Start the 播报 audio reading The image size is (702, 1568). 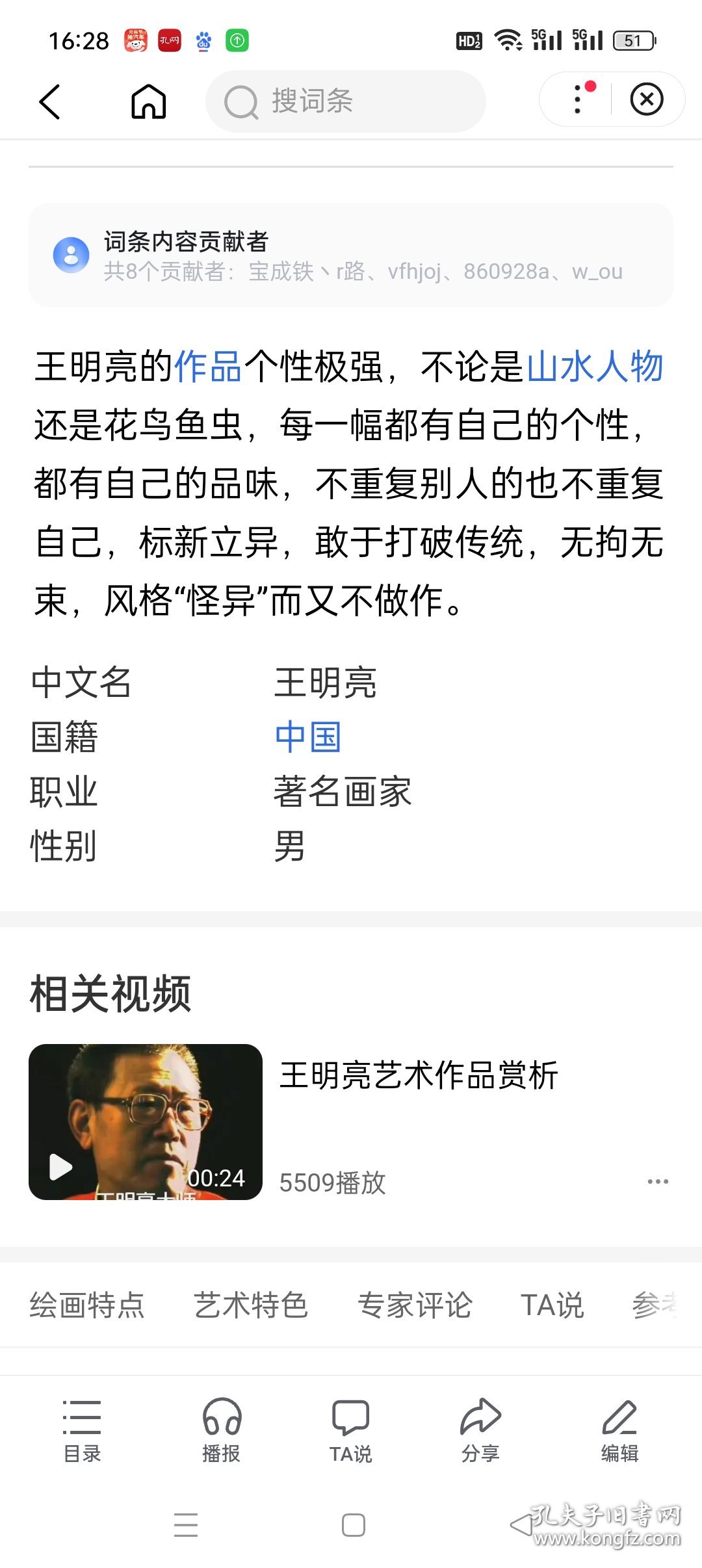click(x=222, y=1430)
